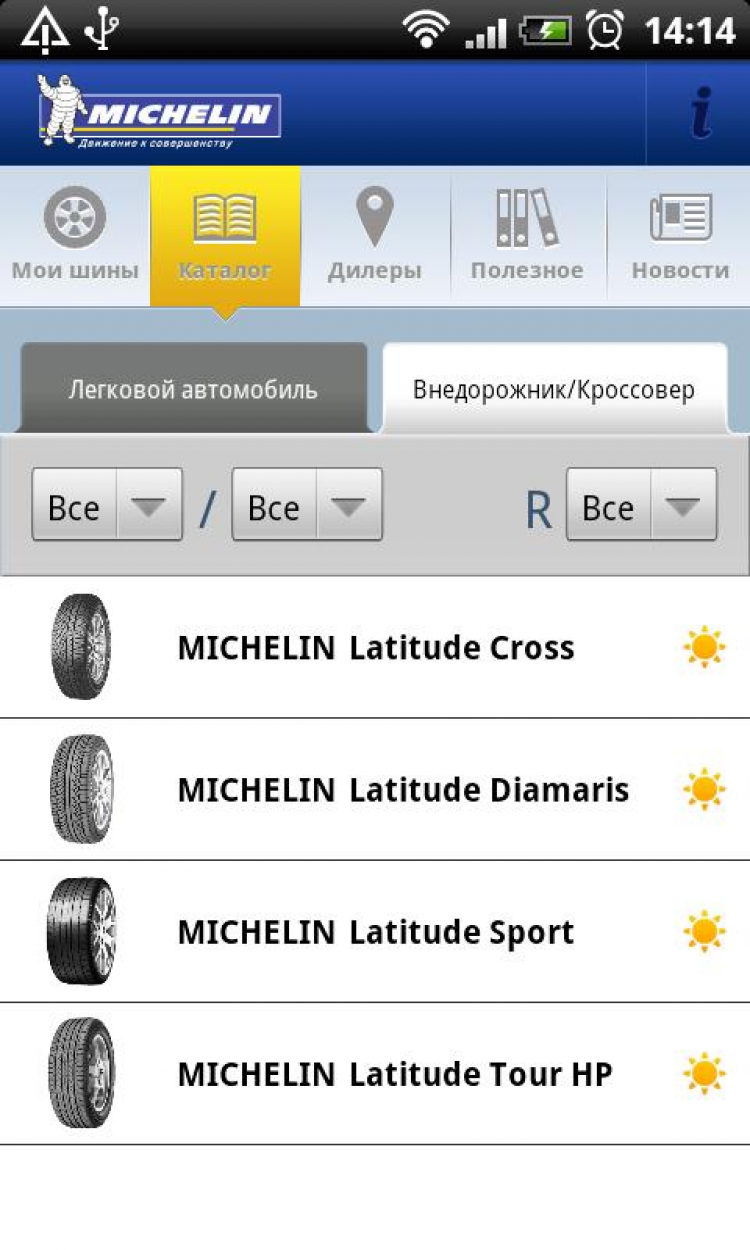This screenshot has height=1250, width=750.
Task: Go to Полезное section
Action: pyautogui.click(x=527, y=236)
